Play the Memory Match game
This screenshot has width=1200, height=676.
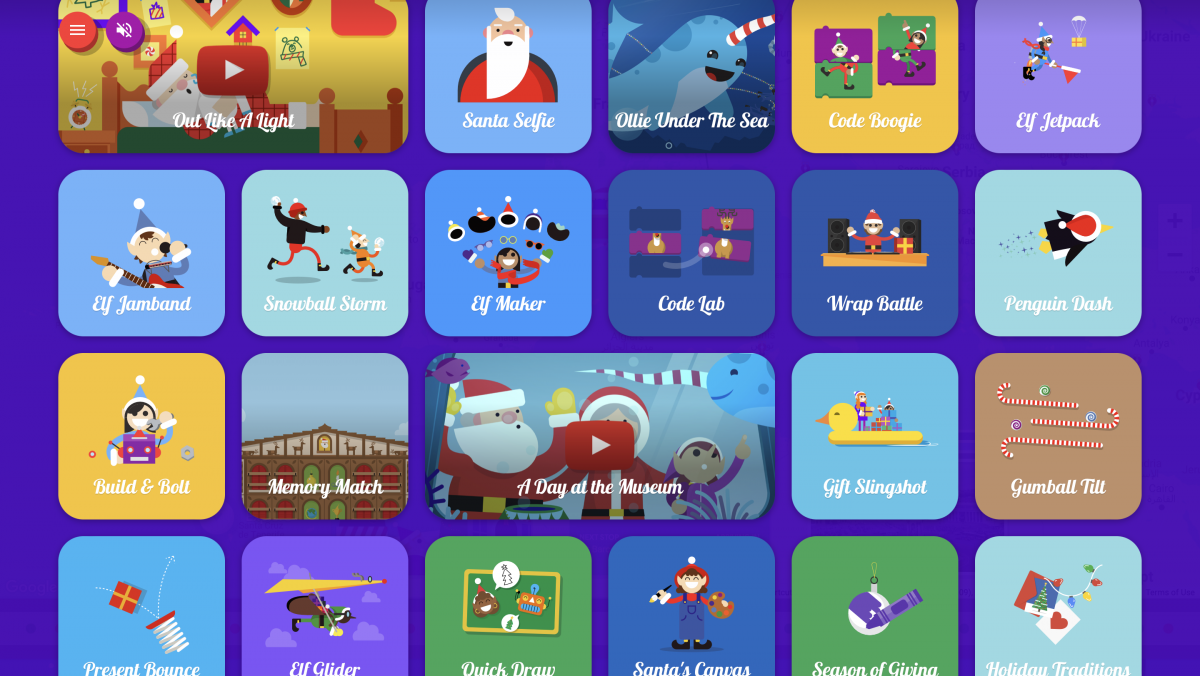(325, 435)
